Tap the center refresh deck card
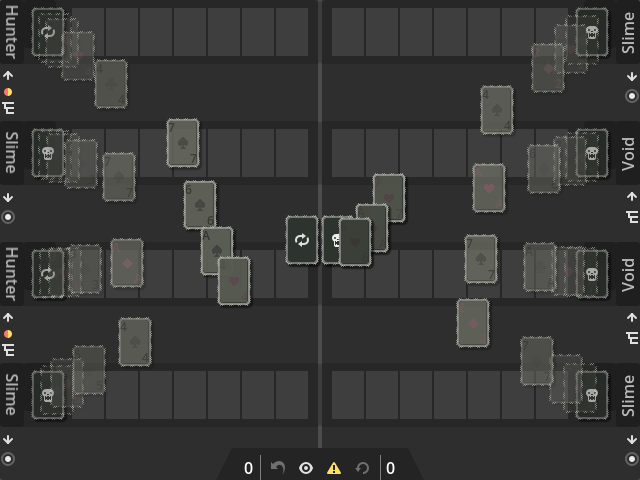 (301, 240)
